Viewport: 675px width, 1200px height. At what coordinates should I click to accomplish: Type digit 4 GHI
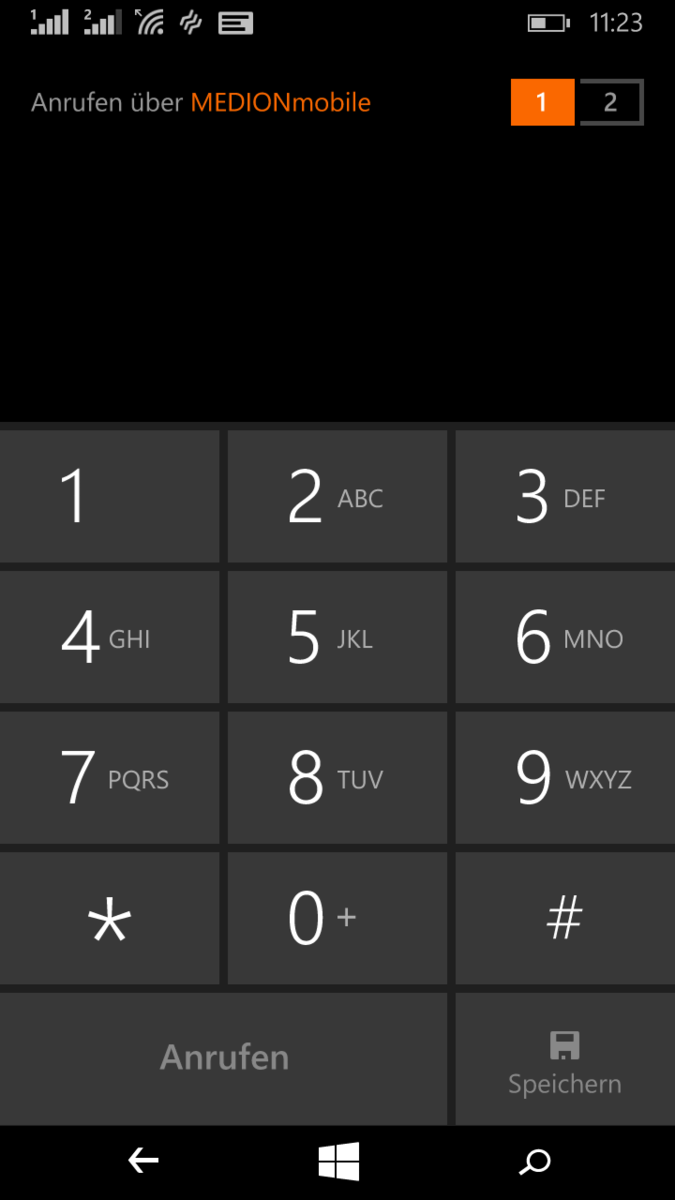tap(109, 637)
